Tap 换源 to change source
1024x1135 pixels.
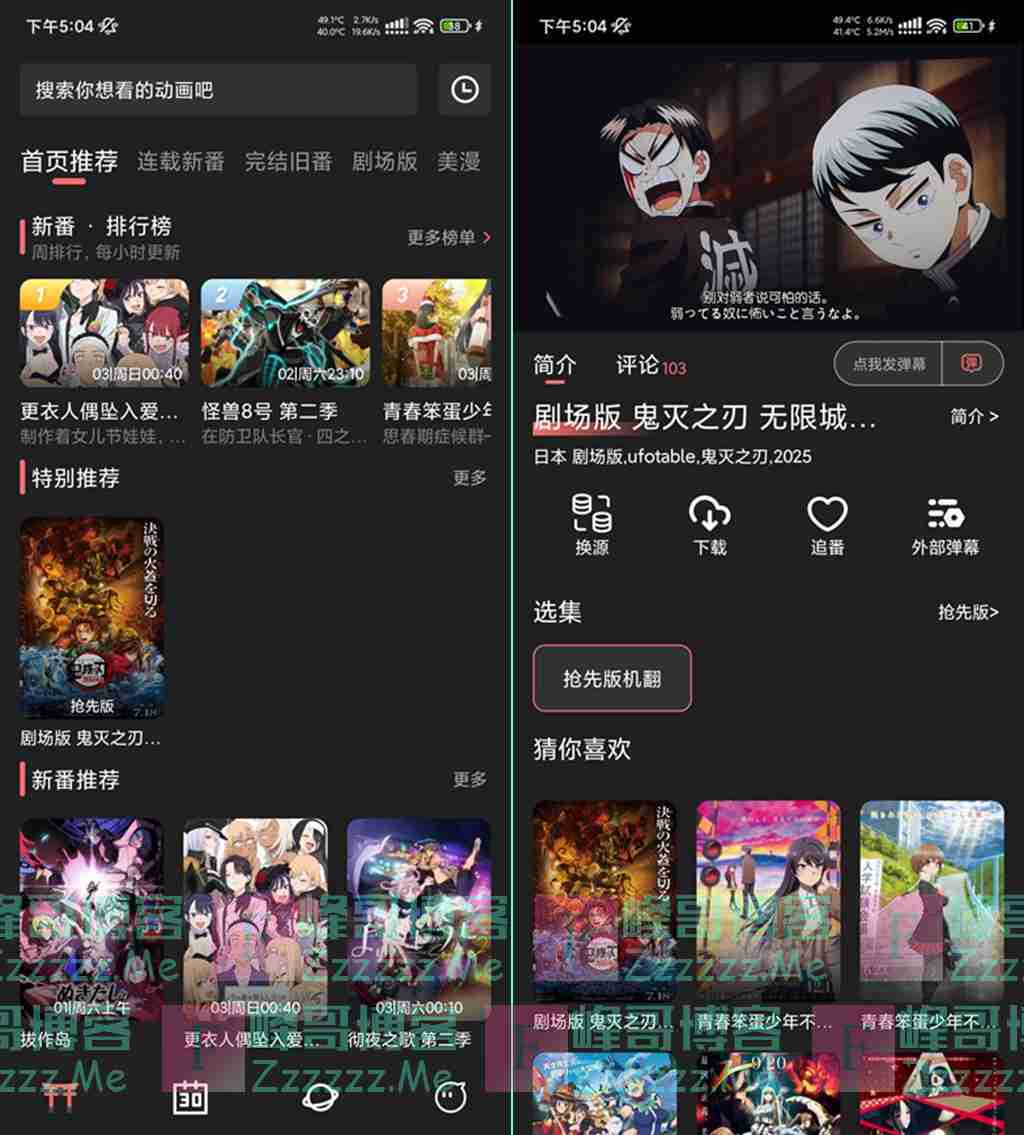(x=592, y=525)
